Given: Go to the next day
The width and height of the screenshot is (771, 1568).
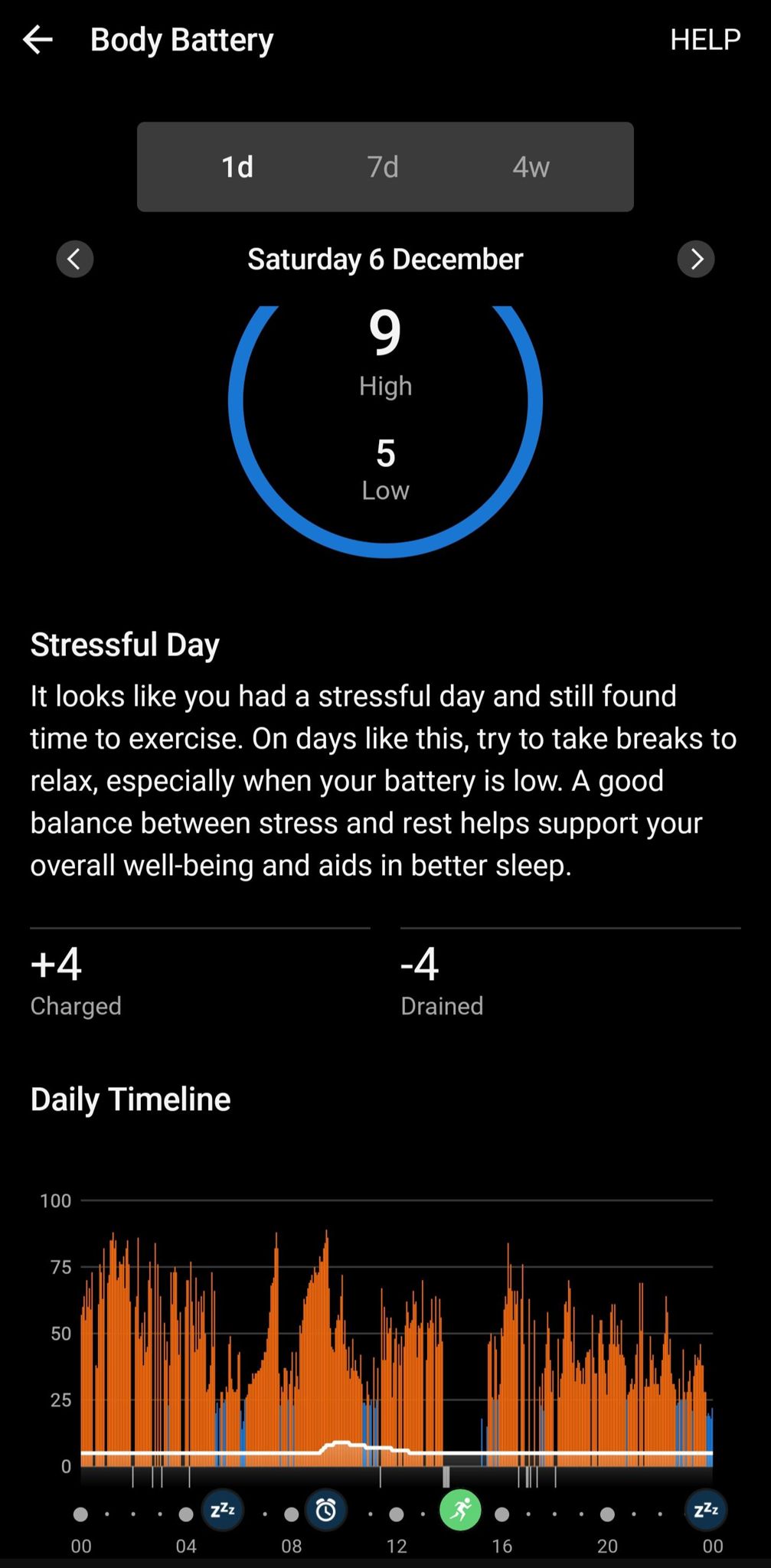Looking at the screenshot, I should pyautogui.click(x=695, y=260).
